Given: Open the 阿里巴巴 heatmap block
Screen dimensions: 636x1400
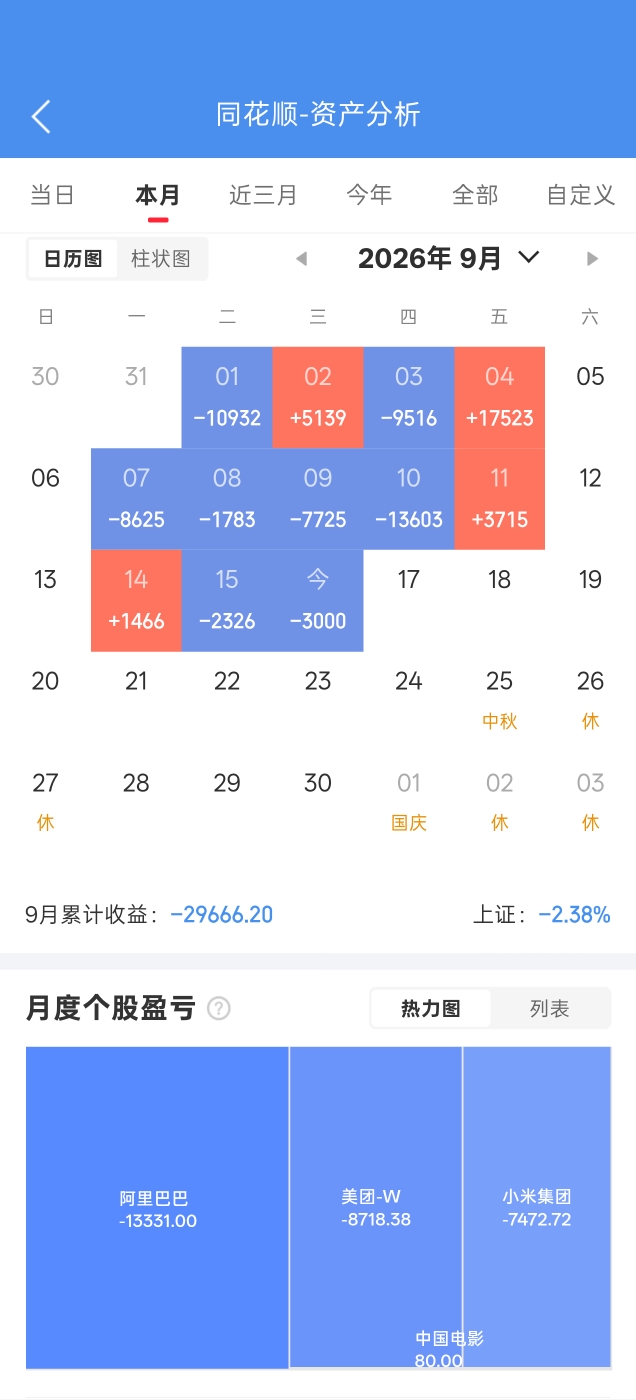Looking at the screenshot, I should (157, 1207).
